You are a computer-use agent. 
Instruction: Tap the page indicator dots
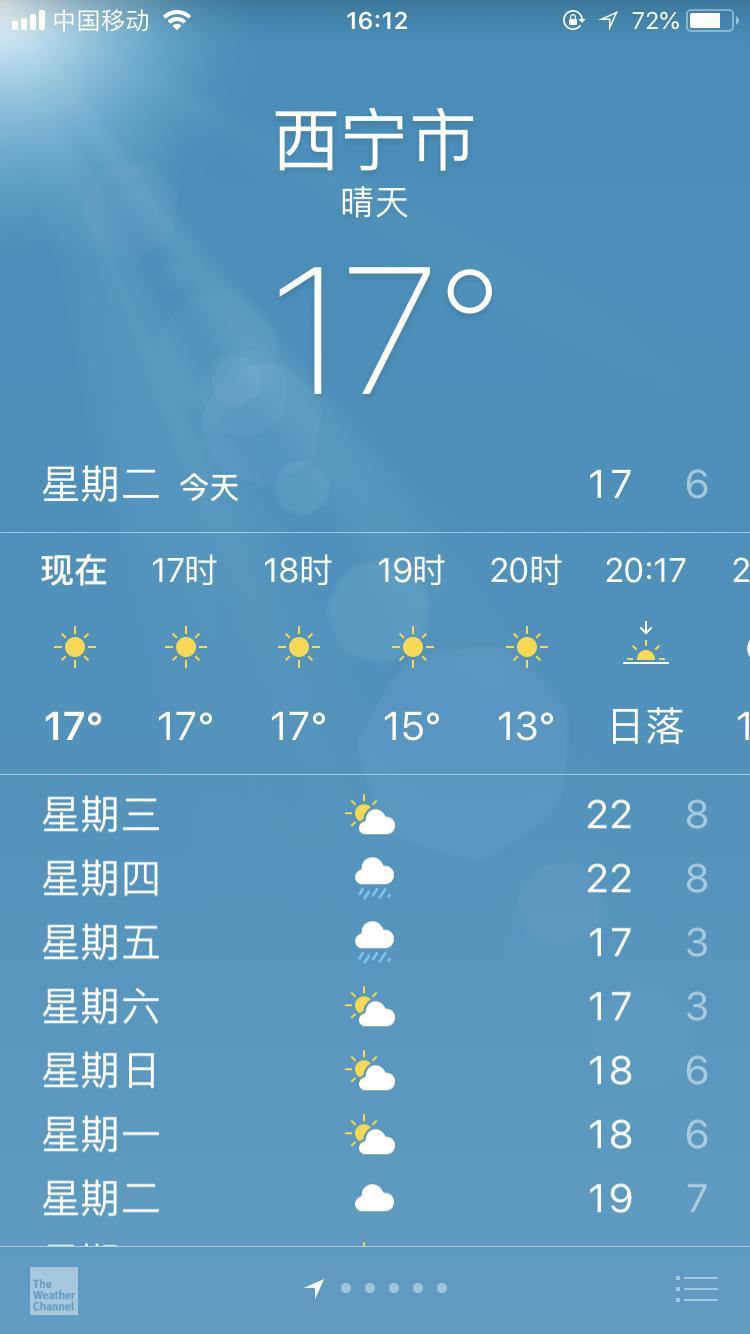pyautogui.click(x=381, y=1288)
